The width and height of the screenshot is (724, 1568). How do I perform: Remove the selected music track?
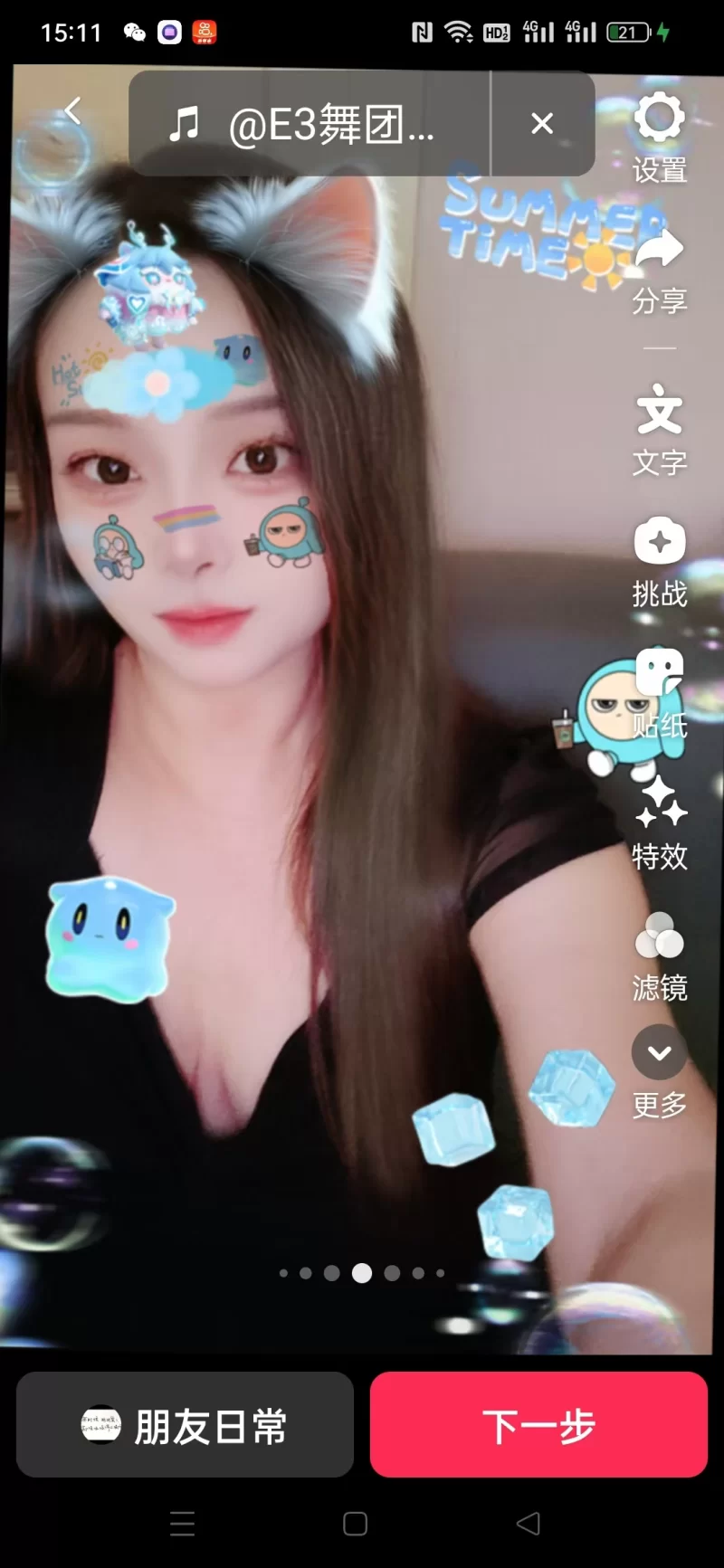click(541, 124)
